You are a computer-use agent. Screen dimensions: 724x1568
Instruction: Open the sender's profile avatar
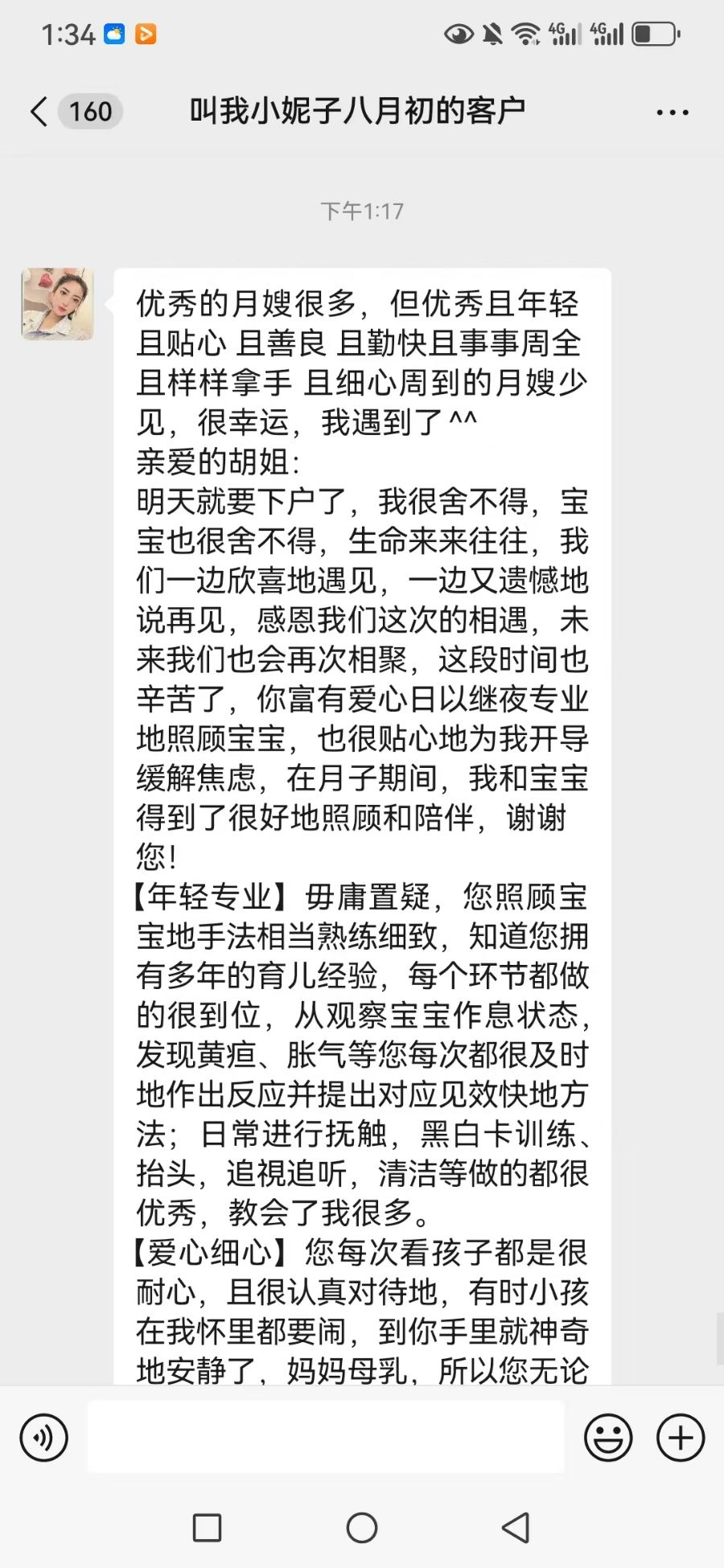[x=57, y=304]
